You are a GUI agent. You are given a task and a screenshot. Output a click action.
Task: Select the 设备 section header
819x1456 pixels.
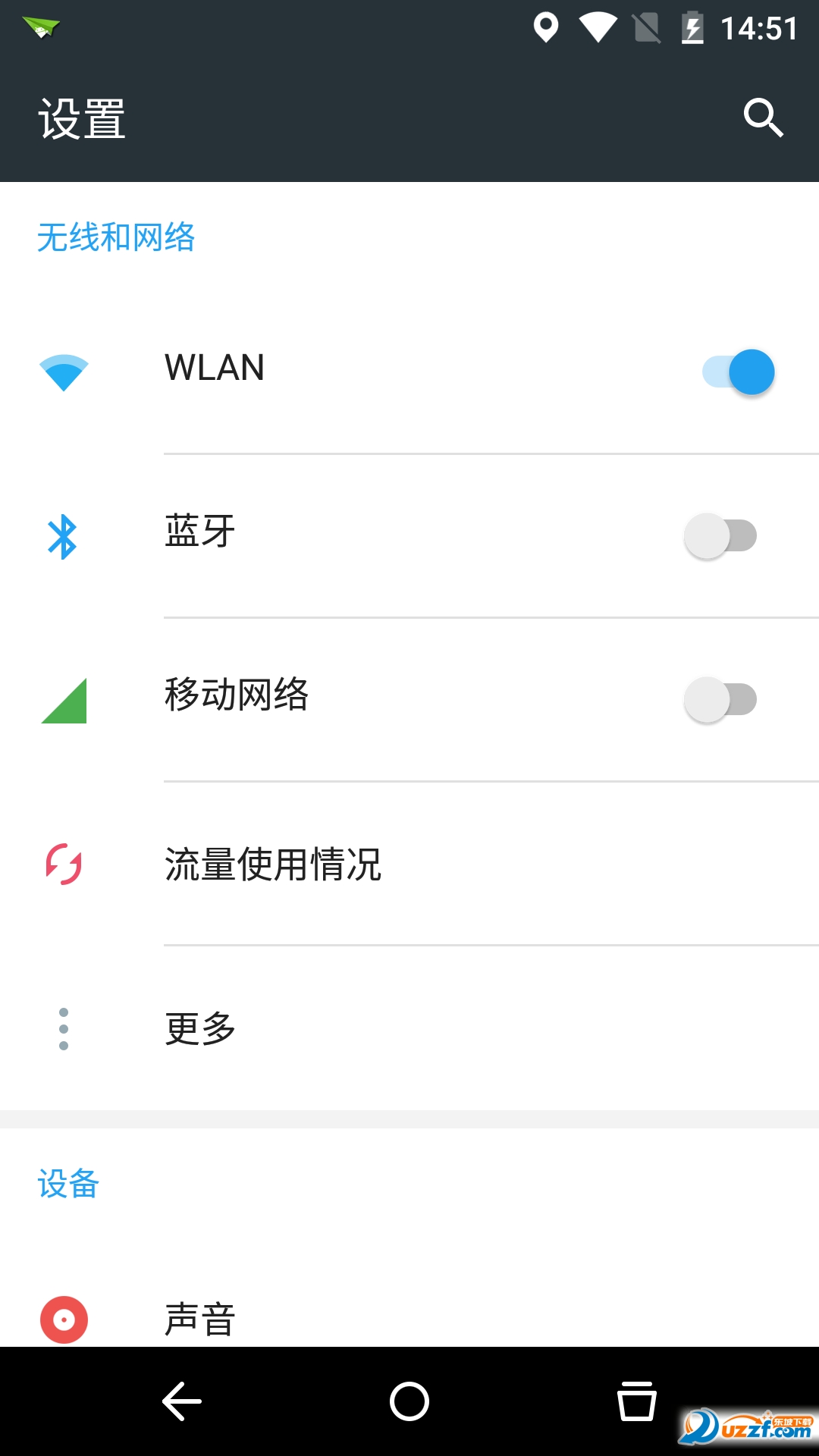point(67,1185)
